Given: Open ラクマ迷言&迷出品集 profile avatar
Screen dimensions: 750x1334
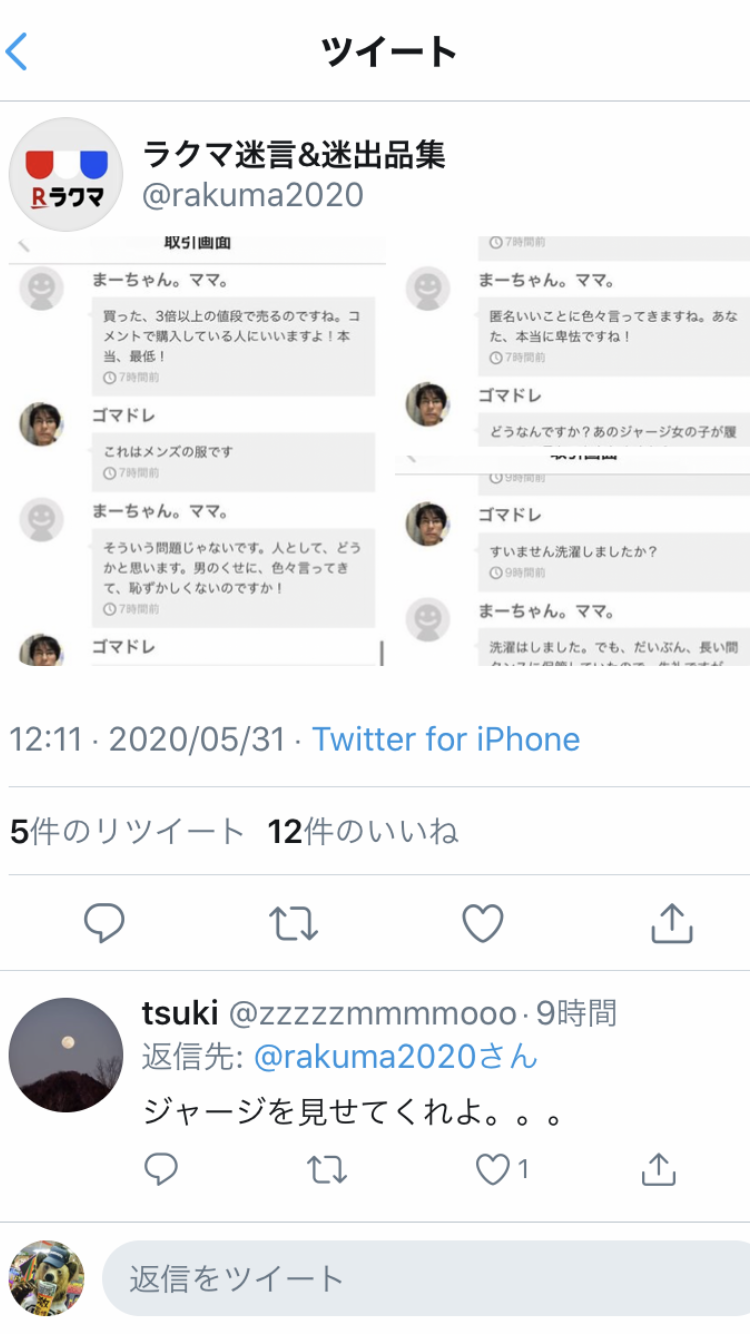Looking at the screenshot, I should click(x=66, y=175).
